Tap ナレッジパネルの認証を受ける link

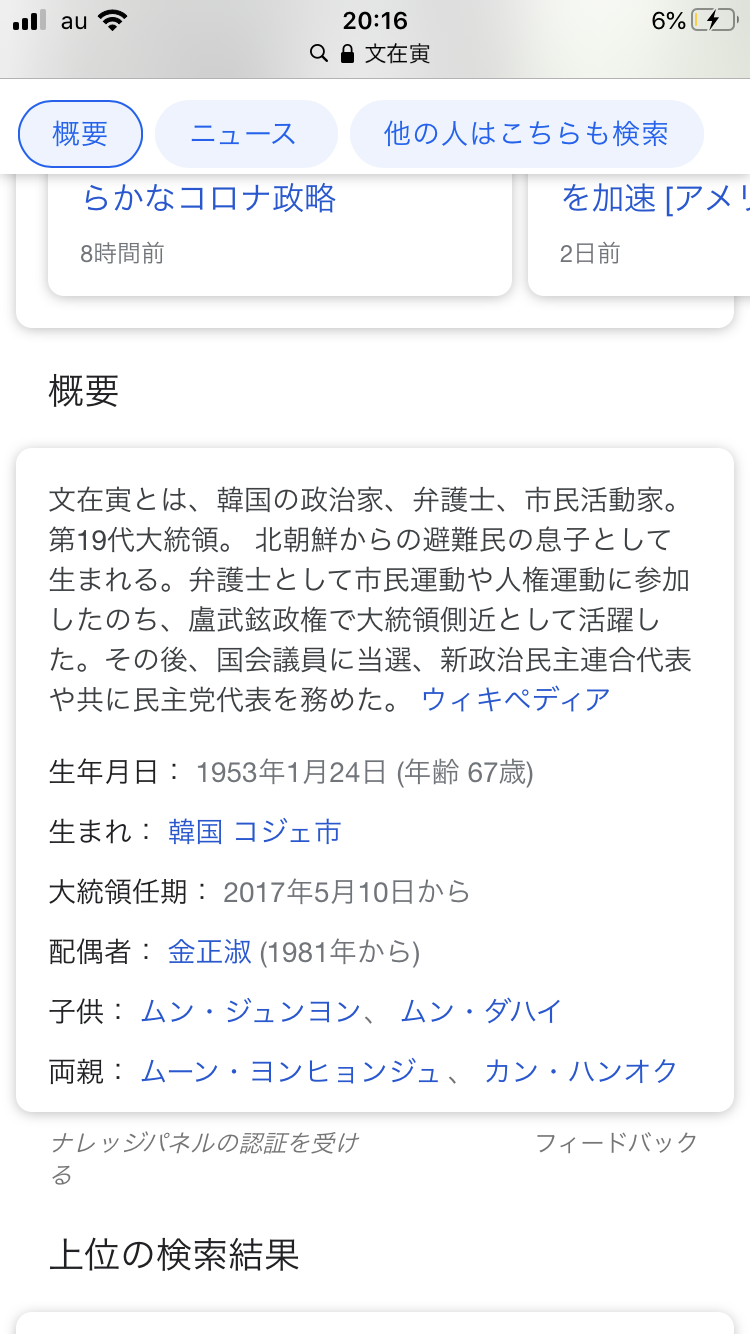click(x=204, y=1156)
